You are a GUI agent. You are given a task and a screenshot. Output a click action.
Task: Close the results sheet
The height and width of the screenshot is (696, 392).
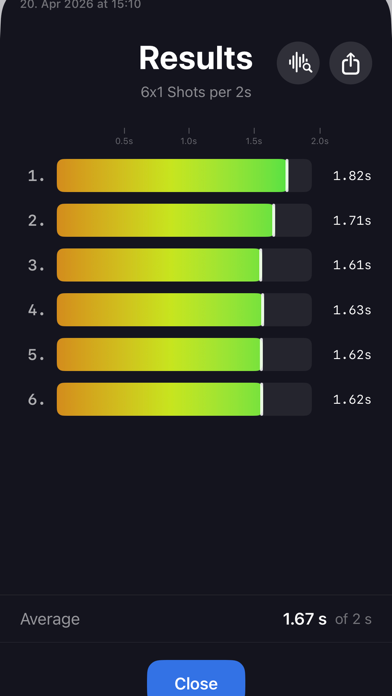pos(196,679)
